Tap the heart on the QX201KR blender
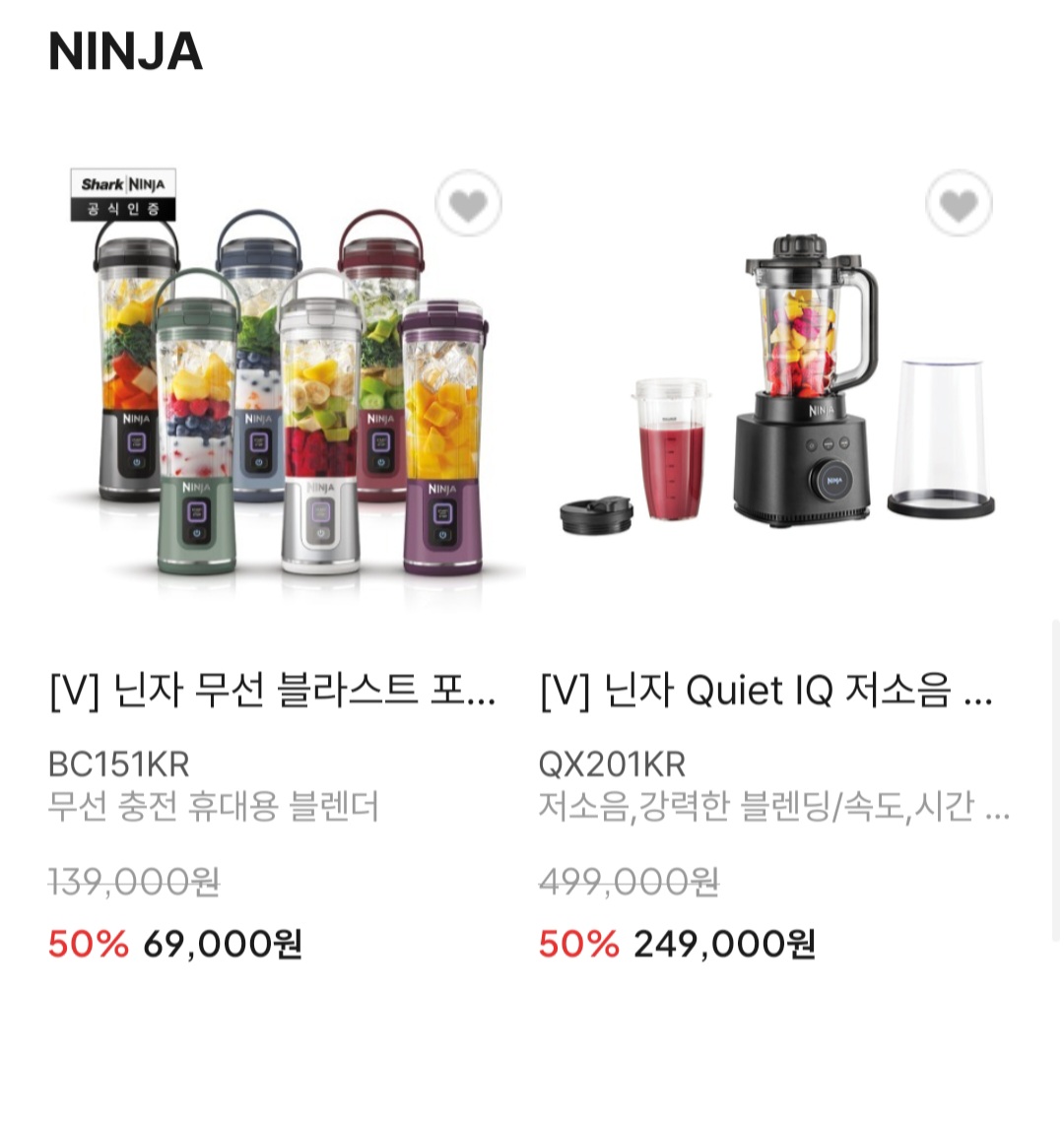 (x=958, y=204)
